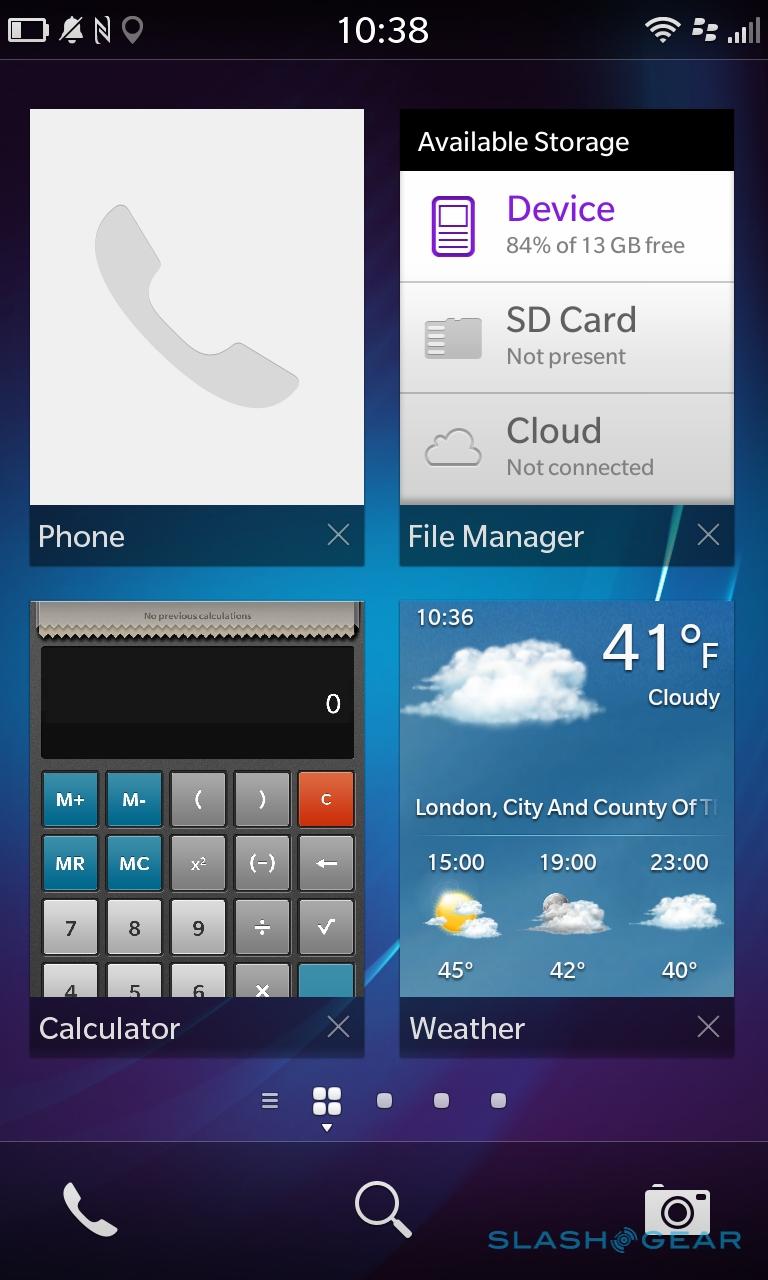
Task: Go to the Hub list page indicator
Action: coord(269,1101)
